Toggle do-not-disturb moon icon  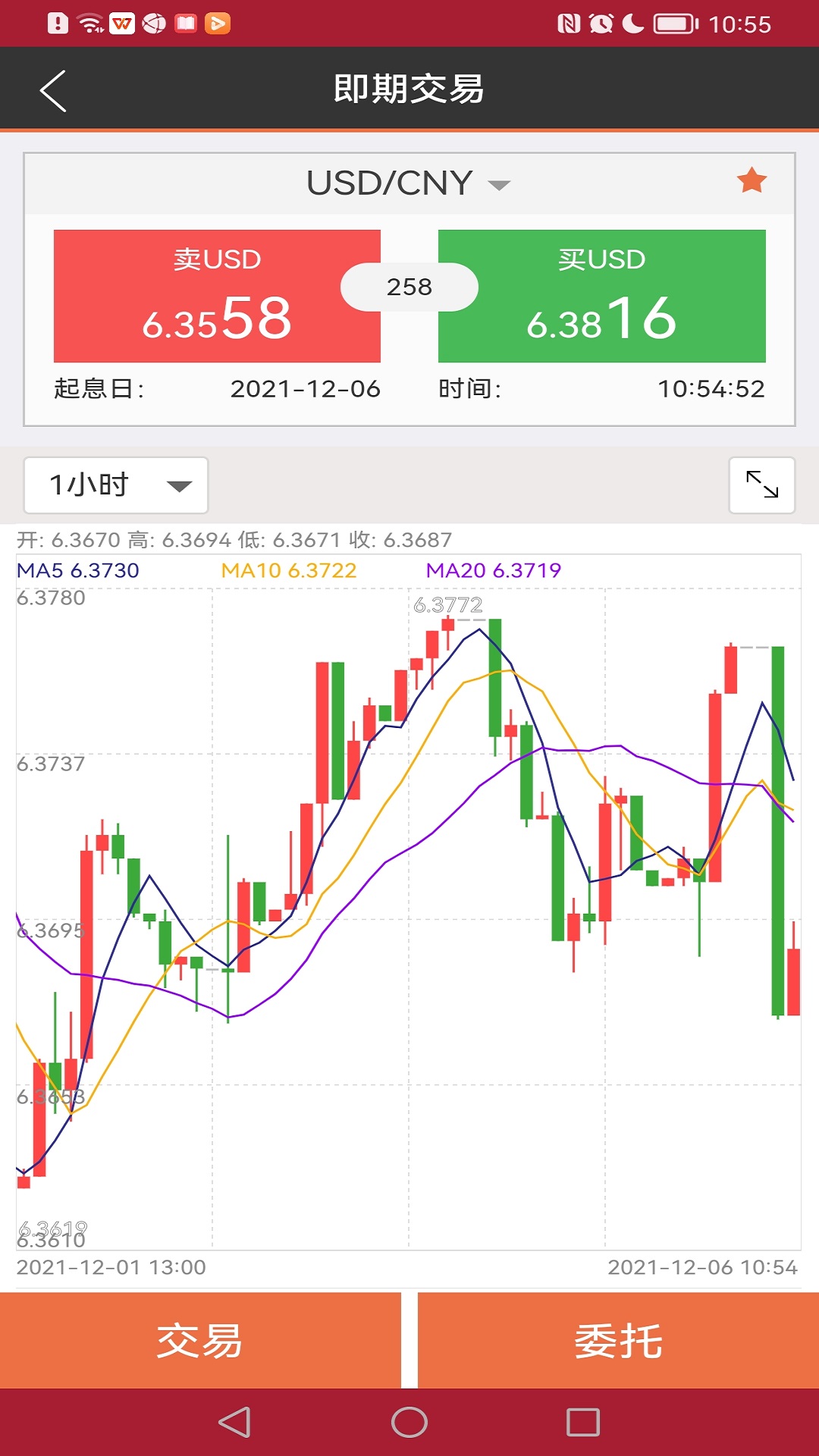coord(633,23)
